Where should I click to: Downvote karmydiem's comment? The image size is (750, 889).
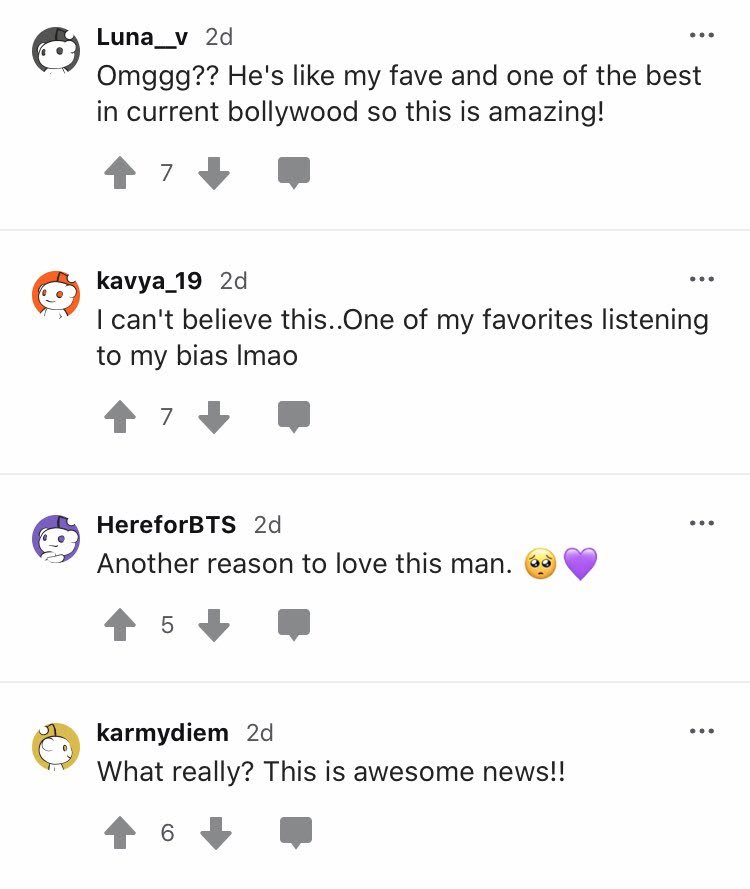coord(216,833)
